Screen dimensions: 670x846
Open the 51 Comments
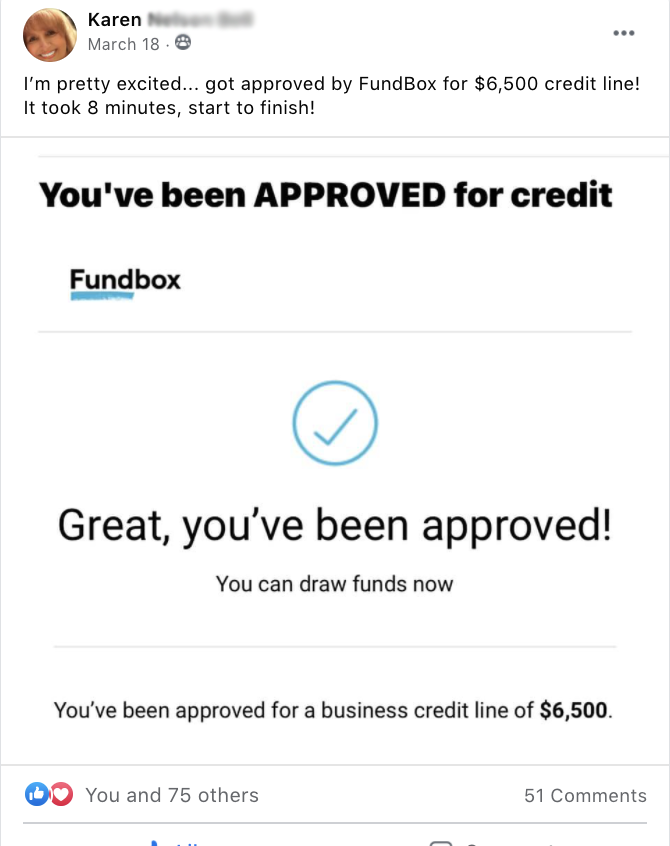coord(585,796)
